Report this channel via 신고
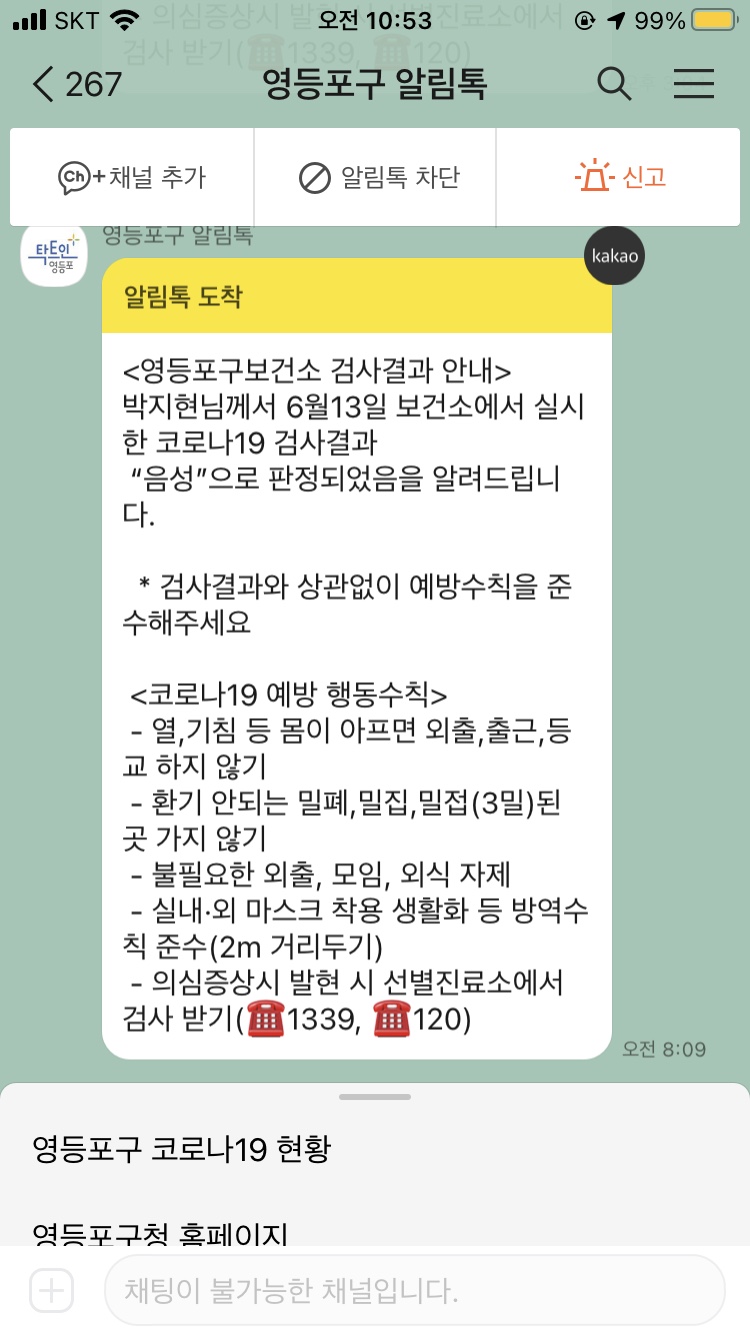The image size is (750, 1334). click(619, 178)
